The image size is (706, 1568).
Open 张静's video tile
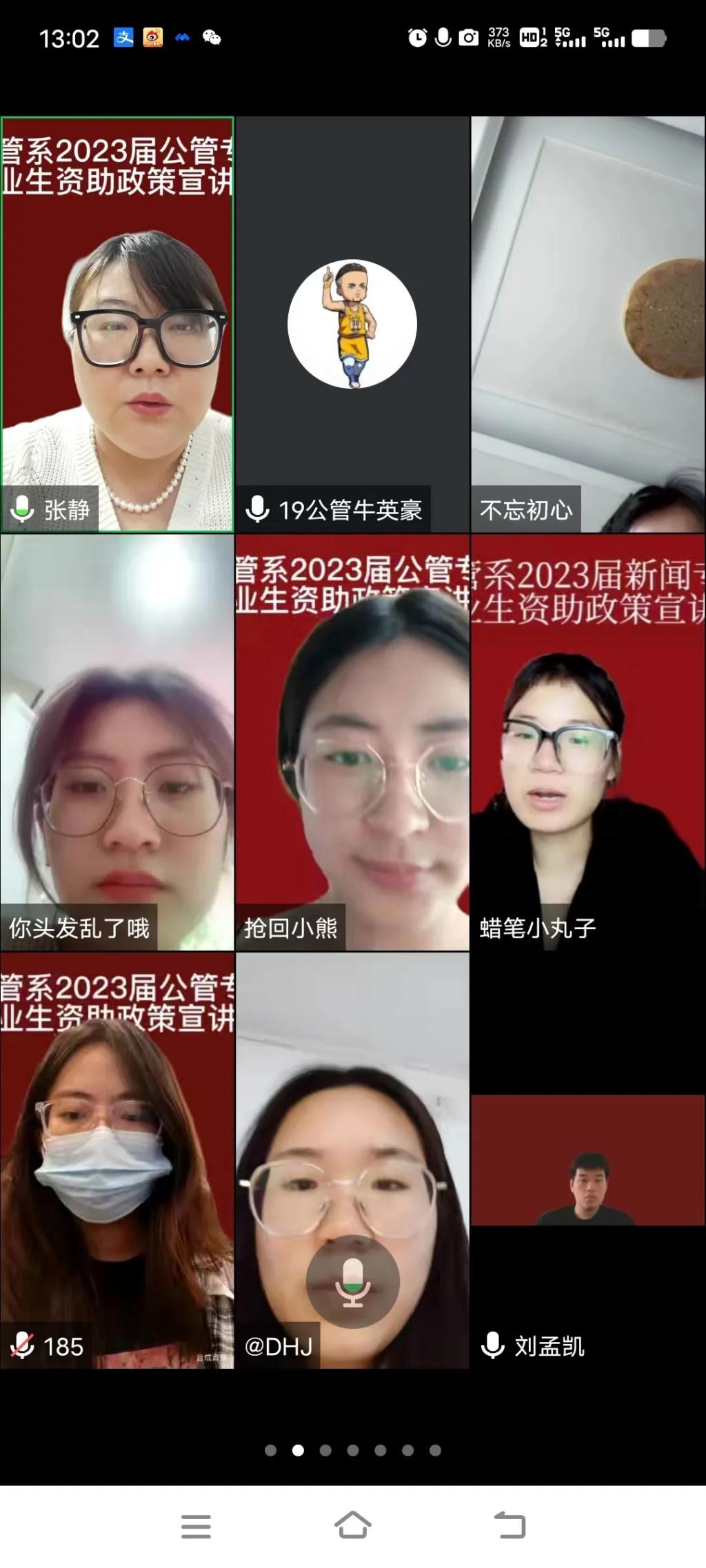(117, 324)
